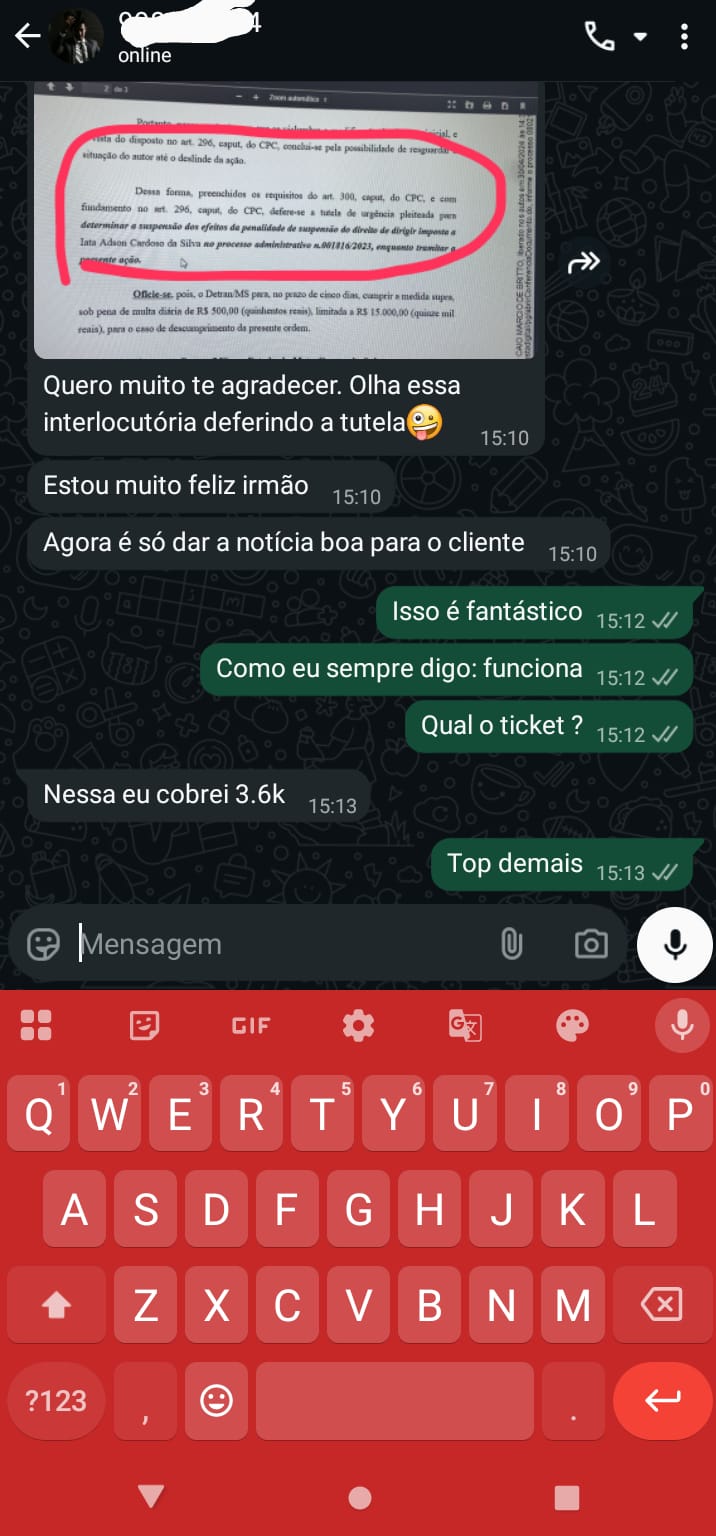Image resolution: width=716 pixels, height=1536 pixels.
Task: Open the contact's profile picture
Action: tap(76, 37)
